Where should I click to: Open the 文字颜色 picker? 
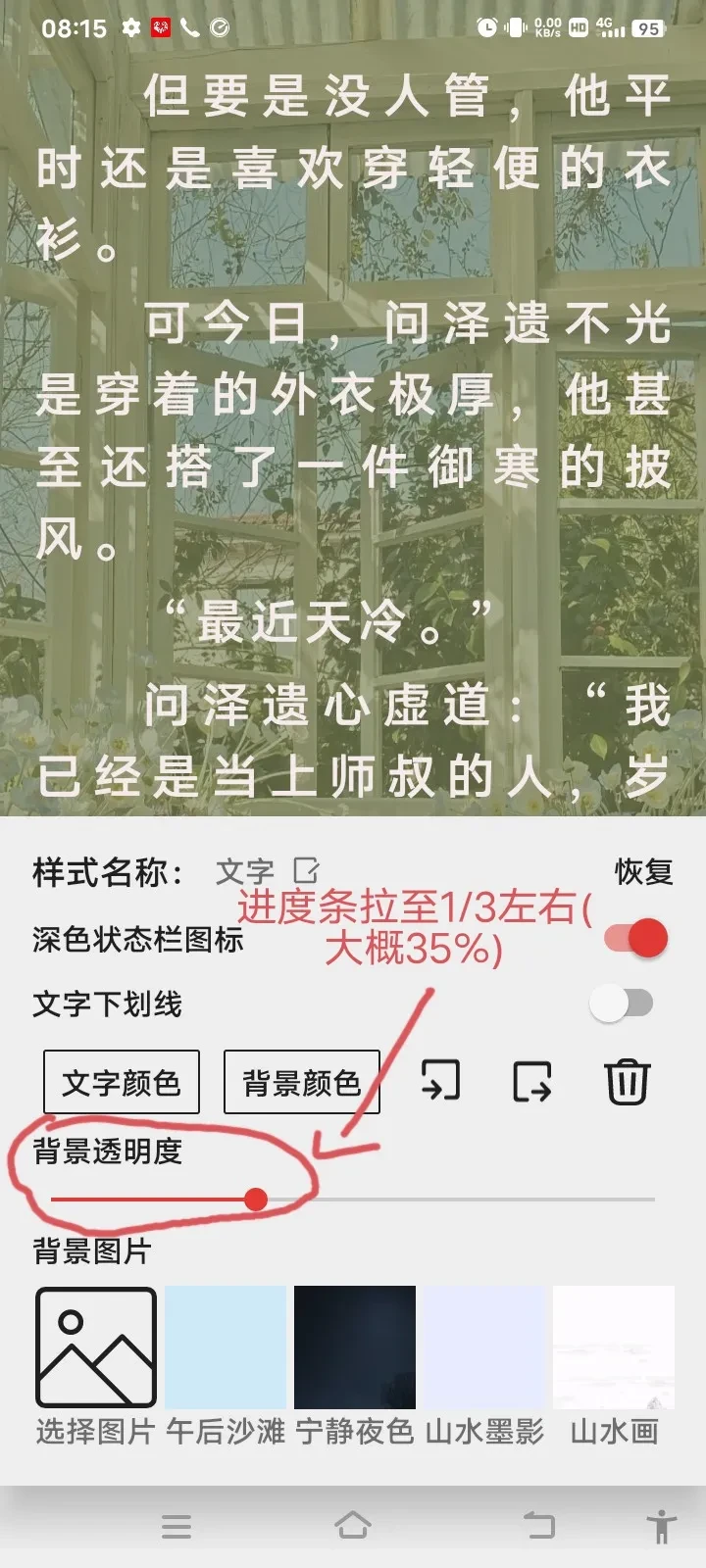(122, 1082)
